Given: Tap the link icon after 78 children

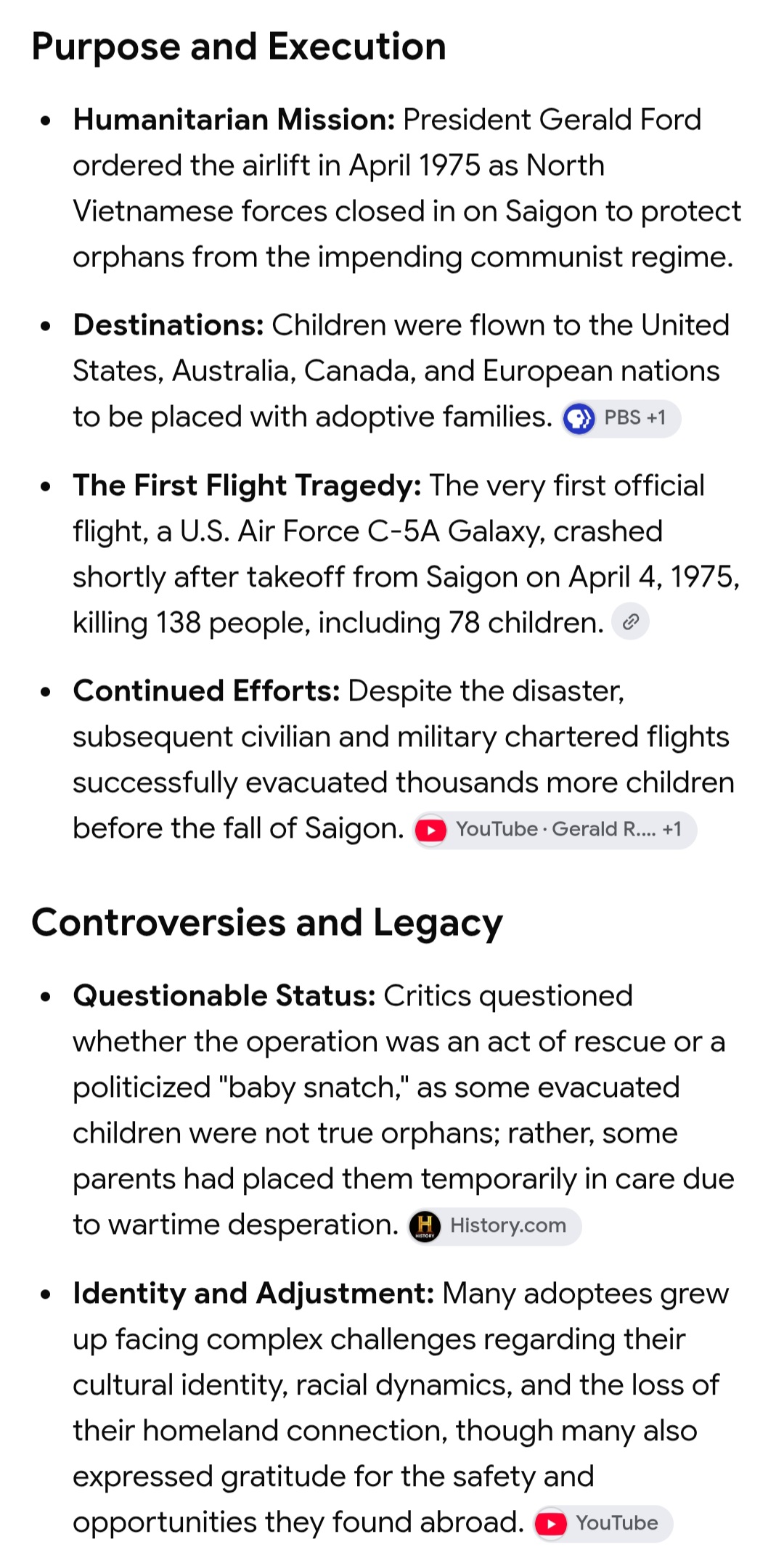Looking at the screenshot, I should tap(630, 621).
